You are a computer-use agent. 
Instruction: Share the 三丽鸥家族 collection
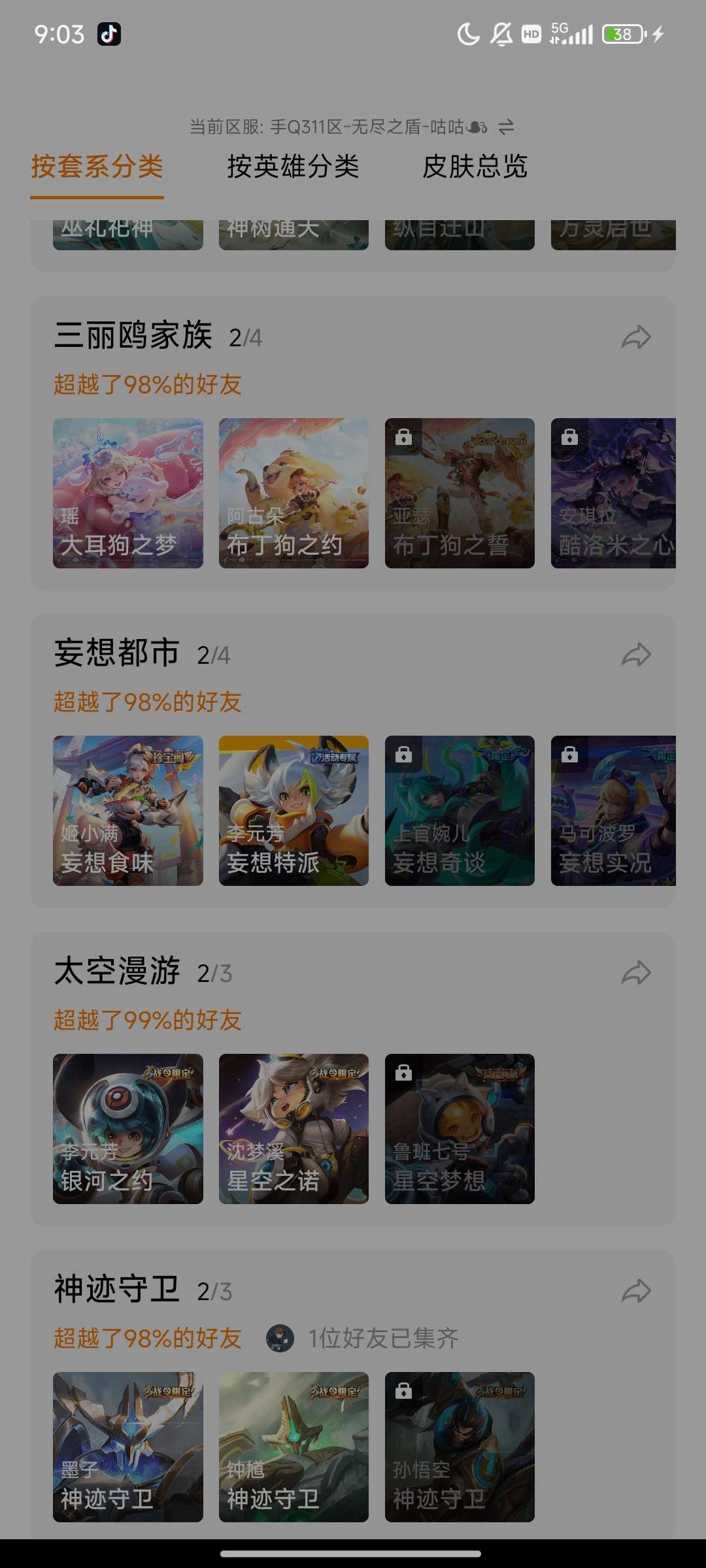click(x=636, y=337)
